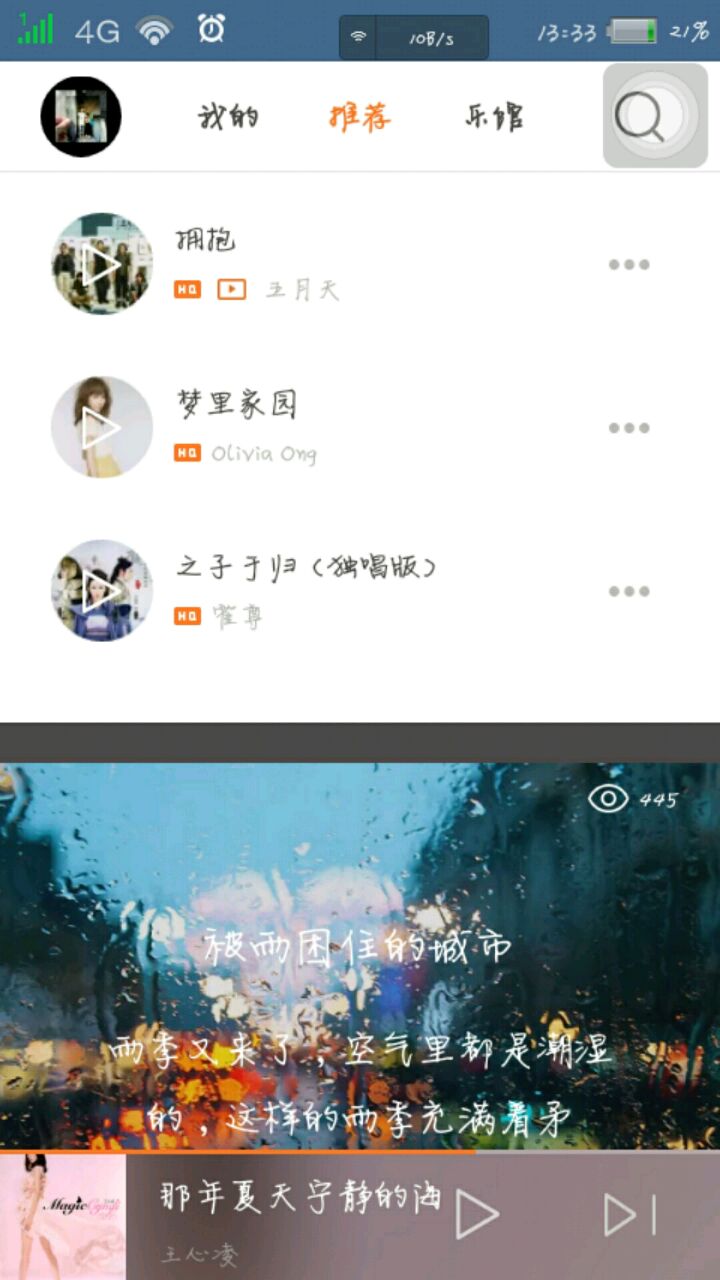Open the 被雨困住的城市 playlist card

[360, 950]
